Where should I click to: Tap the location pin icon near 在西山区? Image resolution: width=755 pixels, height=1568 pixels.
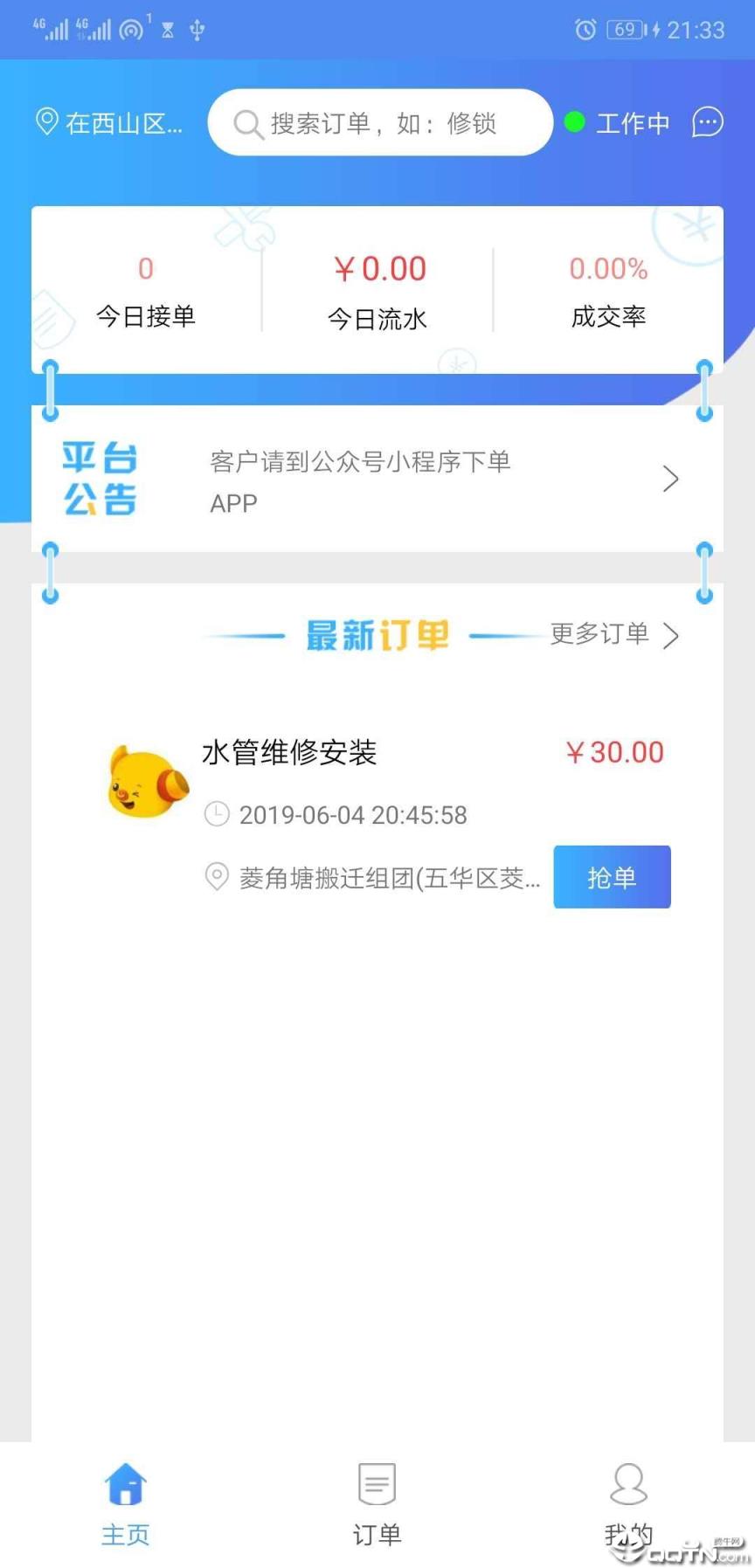[x=47, y=121]
